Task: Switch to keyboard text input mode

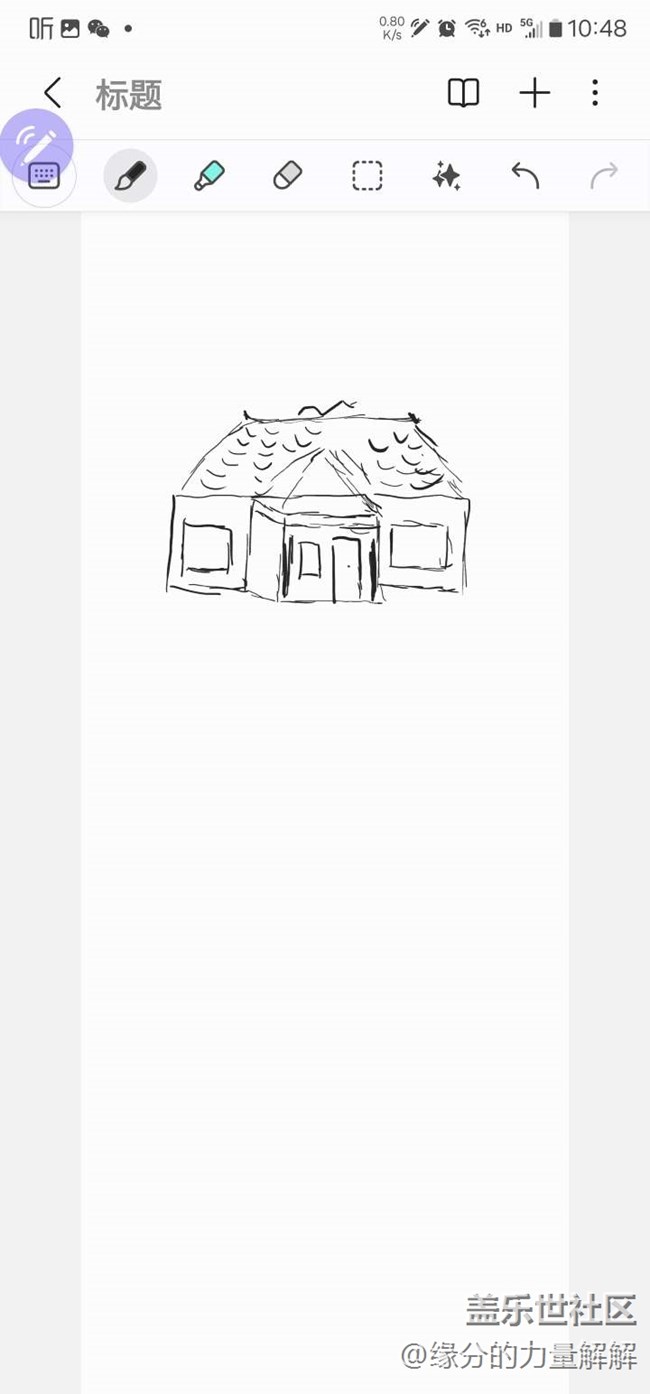Action: (x=44, y=177)
